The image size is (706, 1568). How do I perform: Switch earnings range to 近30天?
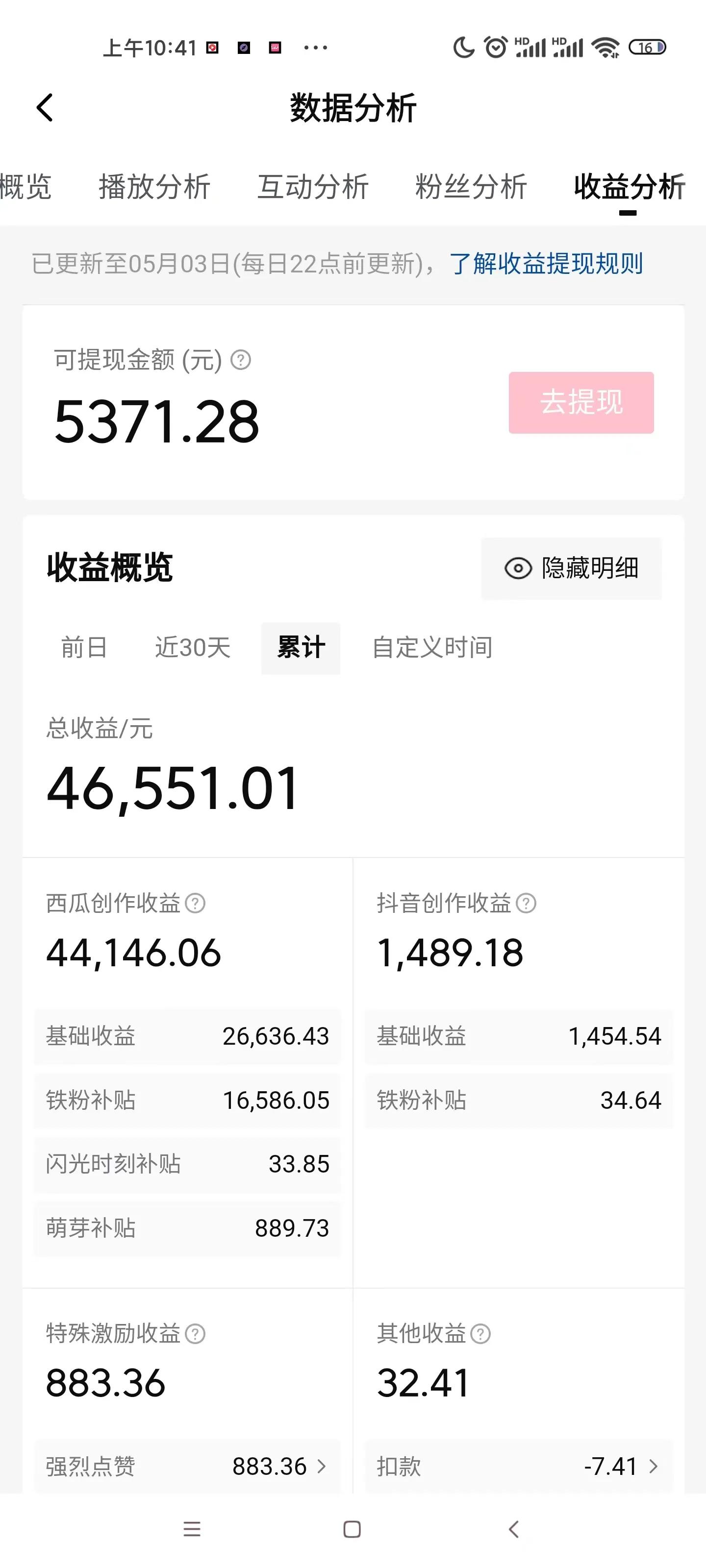tap(192, 648)
